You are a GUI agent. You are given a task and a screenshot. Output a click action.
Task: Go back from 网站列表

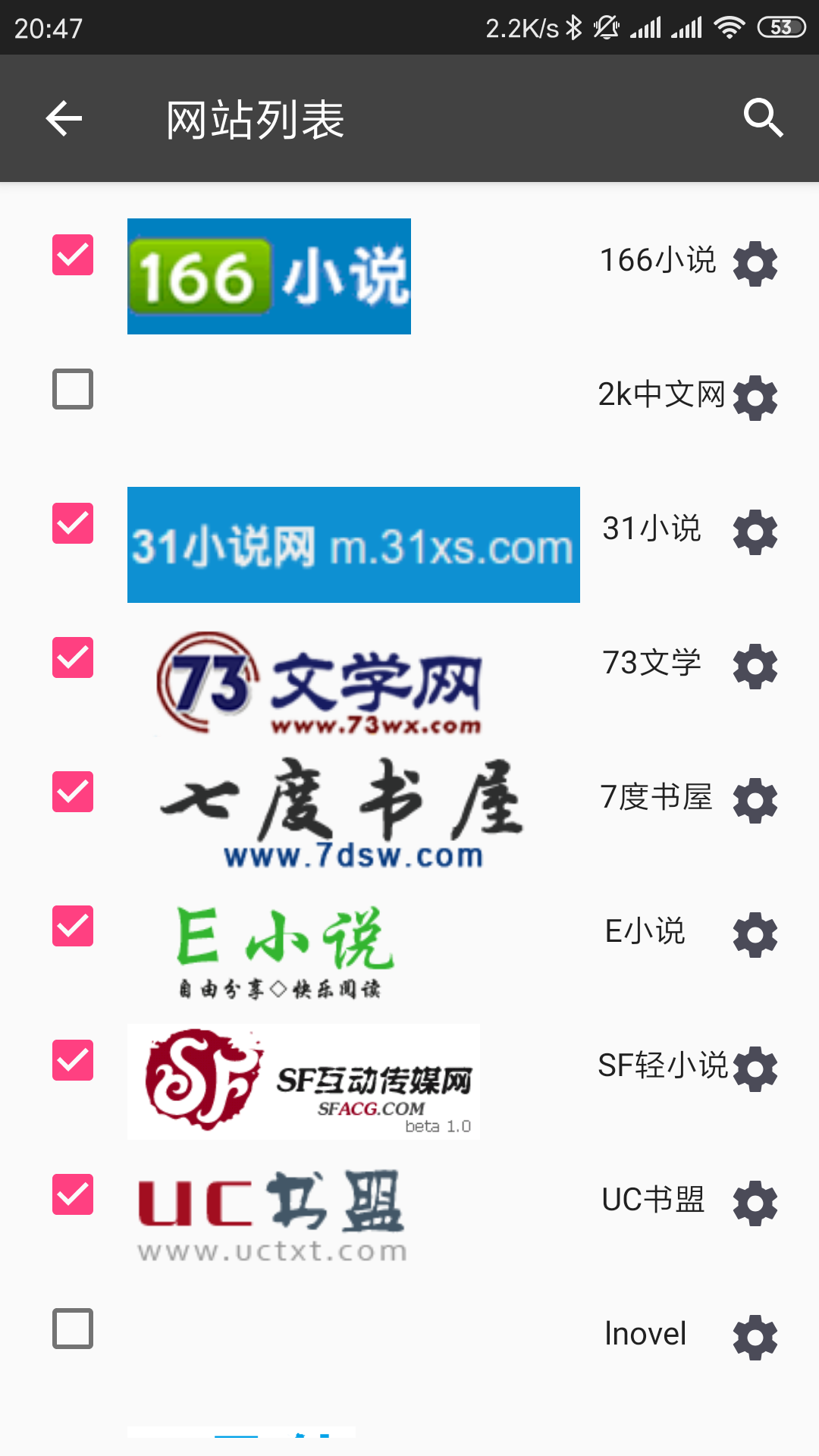(64, 119)
